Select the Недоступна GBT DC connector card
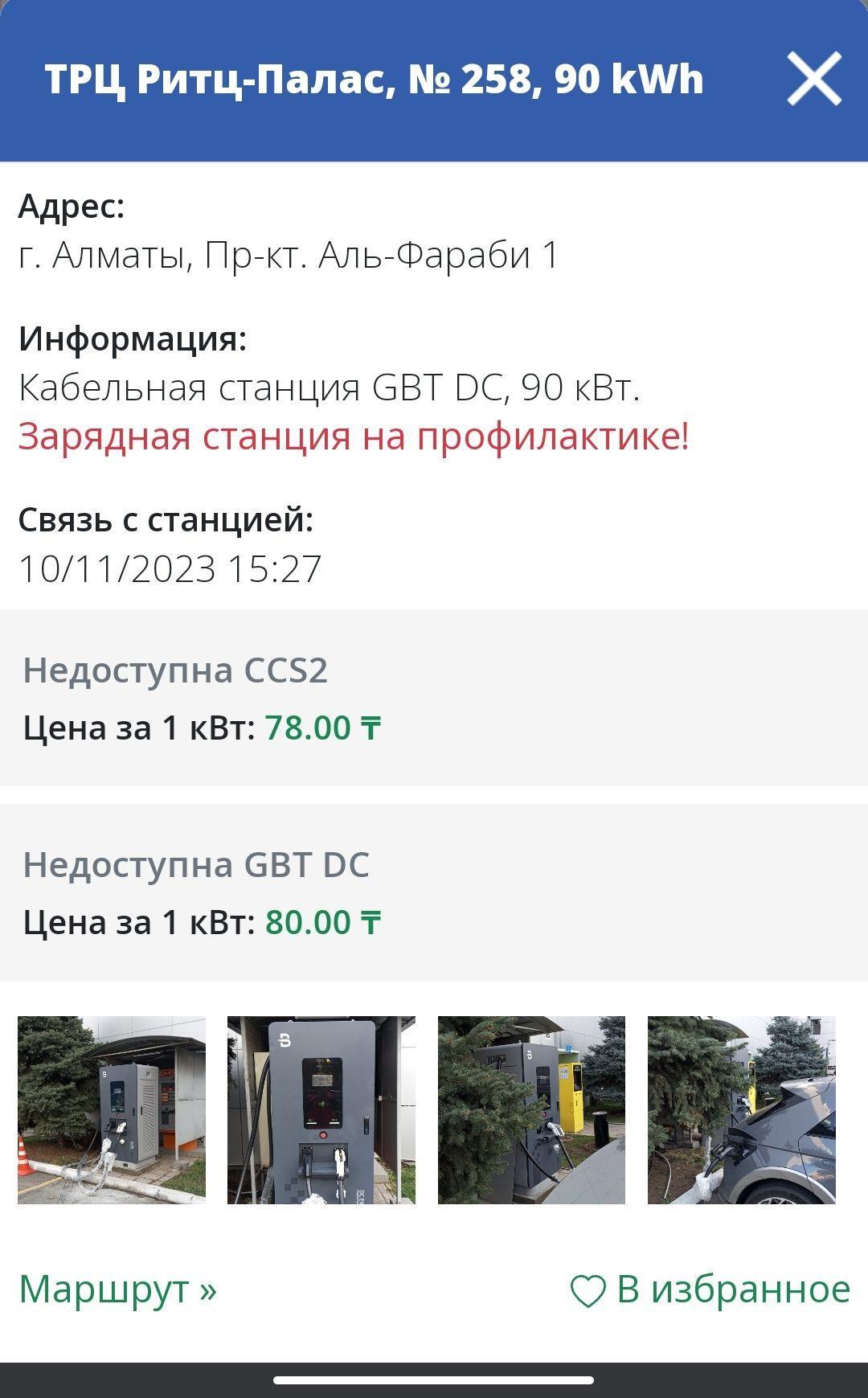The width and height of the screenshot is (868, 1398). click(434, 892)
